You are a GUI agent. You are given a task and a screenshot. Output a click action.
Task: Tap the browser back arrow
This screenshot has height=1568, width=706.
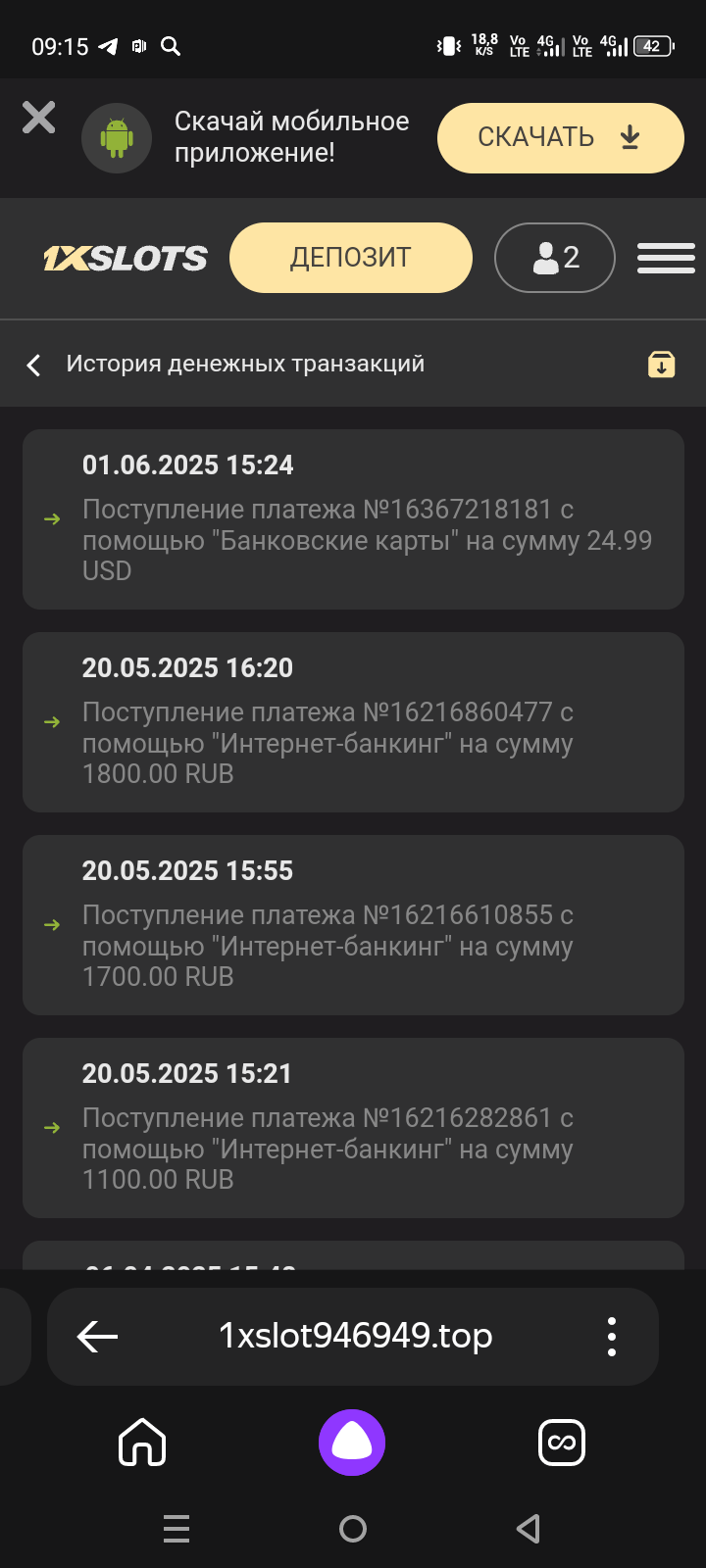(97, 1336)
